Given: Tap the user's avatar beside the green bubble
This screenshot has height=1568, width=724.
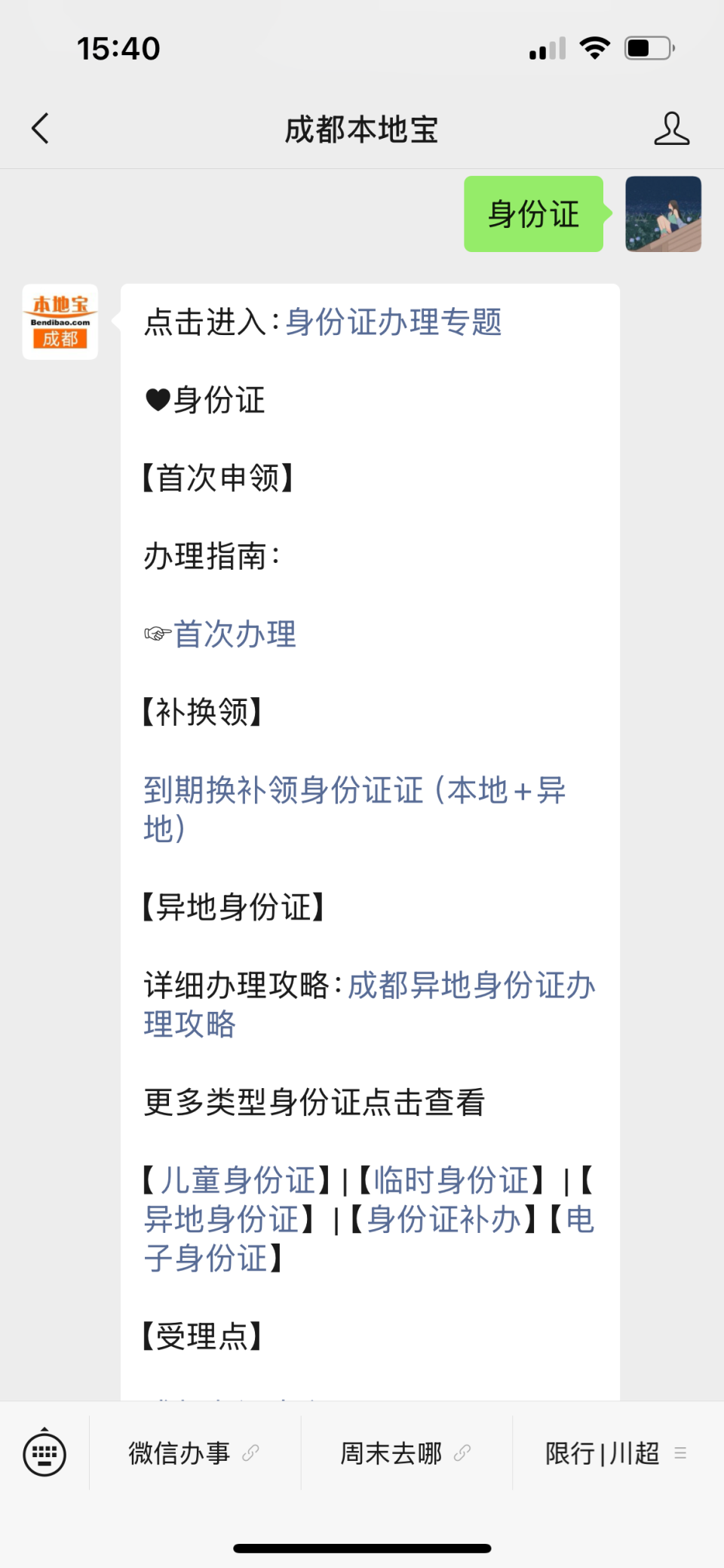Looking at the screenshot, I should pyautogui.click(x=663, y=214).
